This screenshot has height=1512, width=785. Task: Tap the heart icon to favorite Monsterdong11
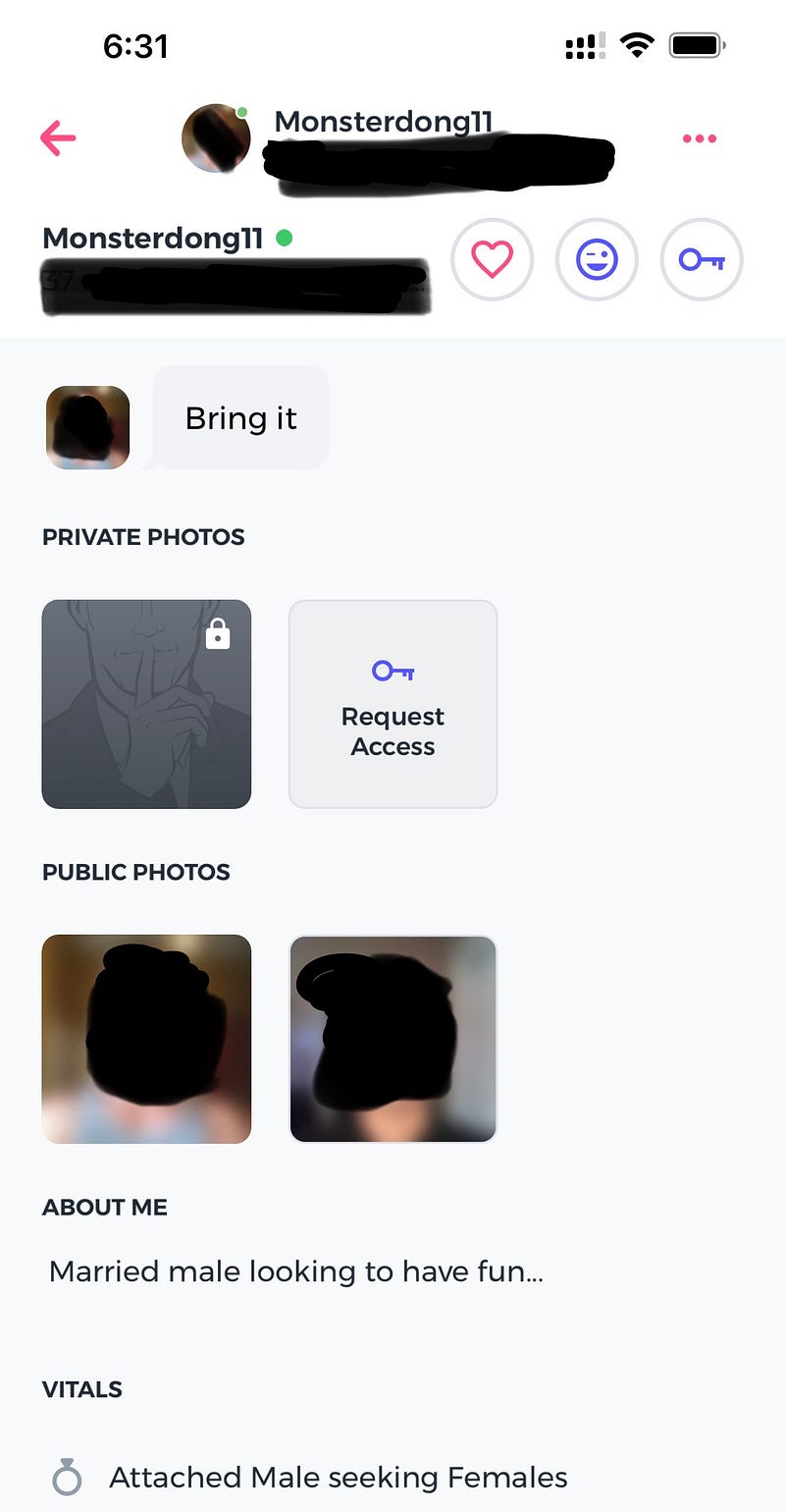pyautogui.click(x=492, y=259)
